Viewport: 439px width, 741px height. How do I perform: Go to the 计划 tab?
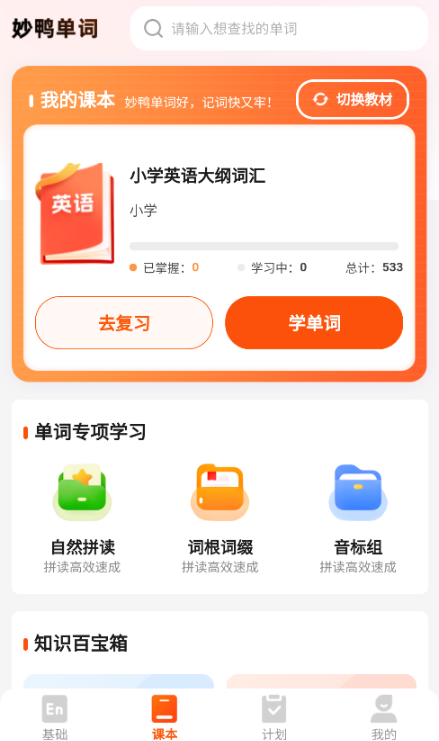click(274, 717)
